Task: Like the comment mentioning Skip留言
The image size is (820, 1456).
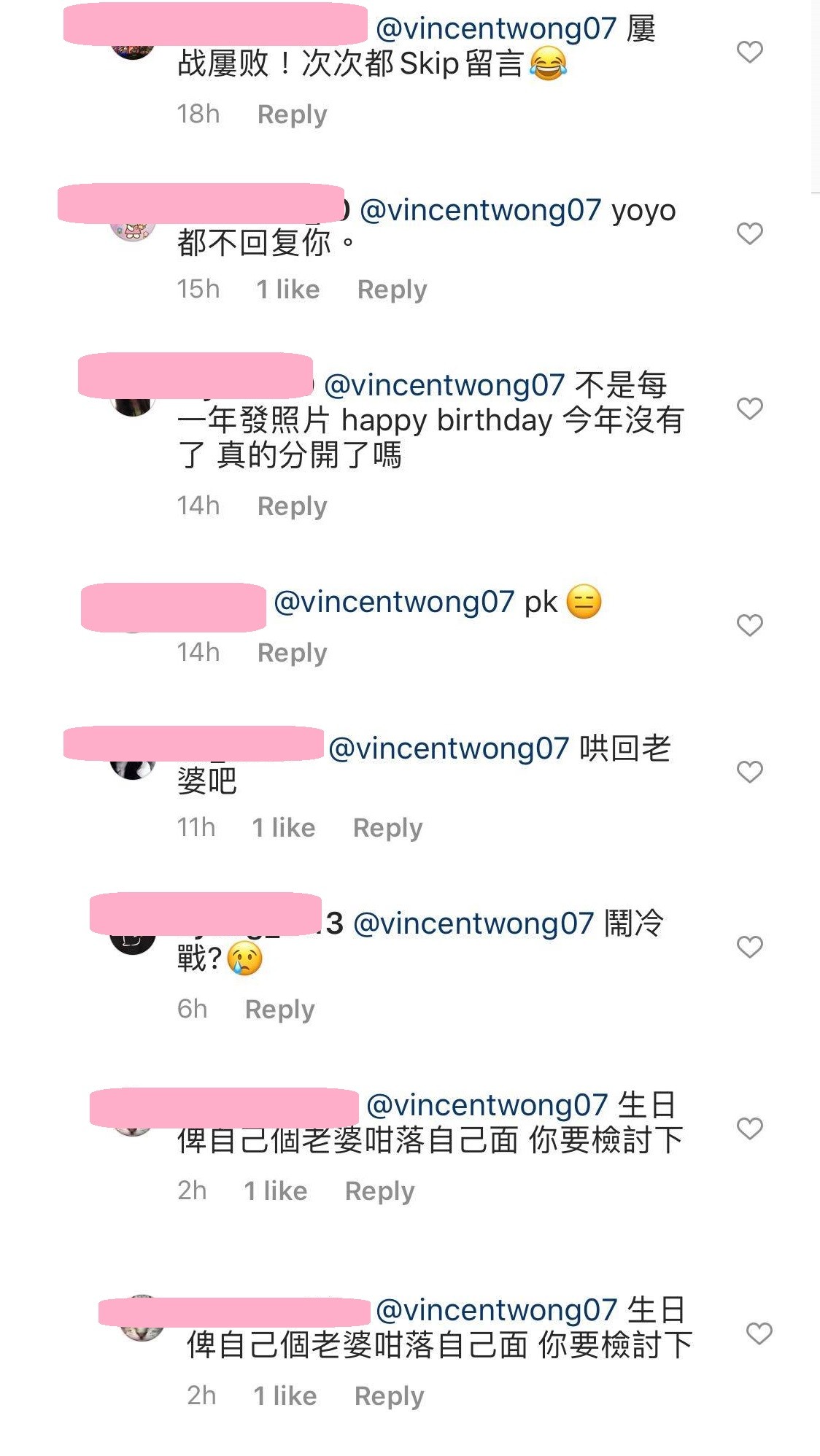Action: [x=749, y=52]
